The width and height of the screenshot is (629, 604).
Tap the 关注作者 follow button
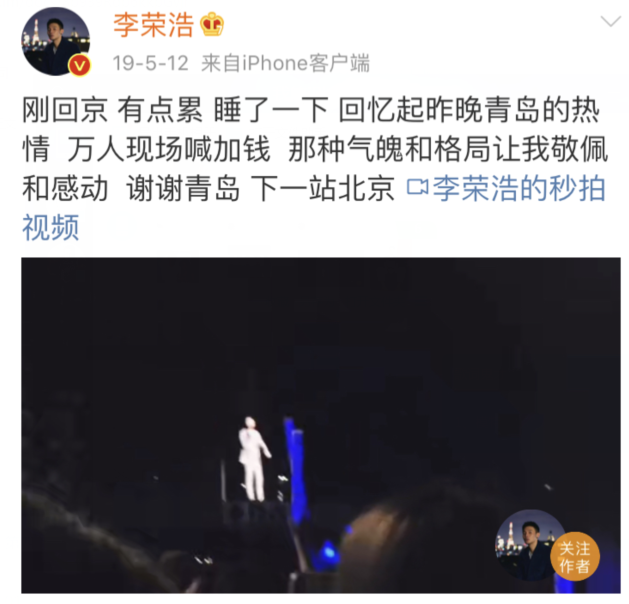click(574, 557)
